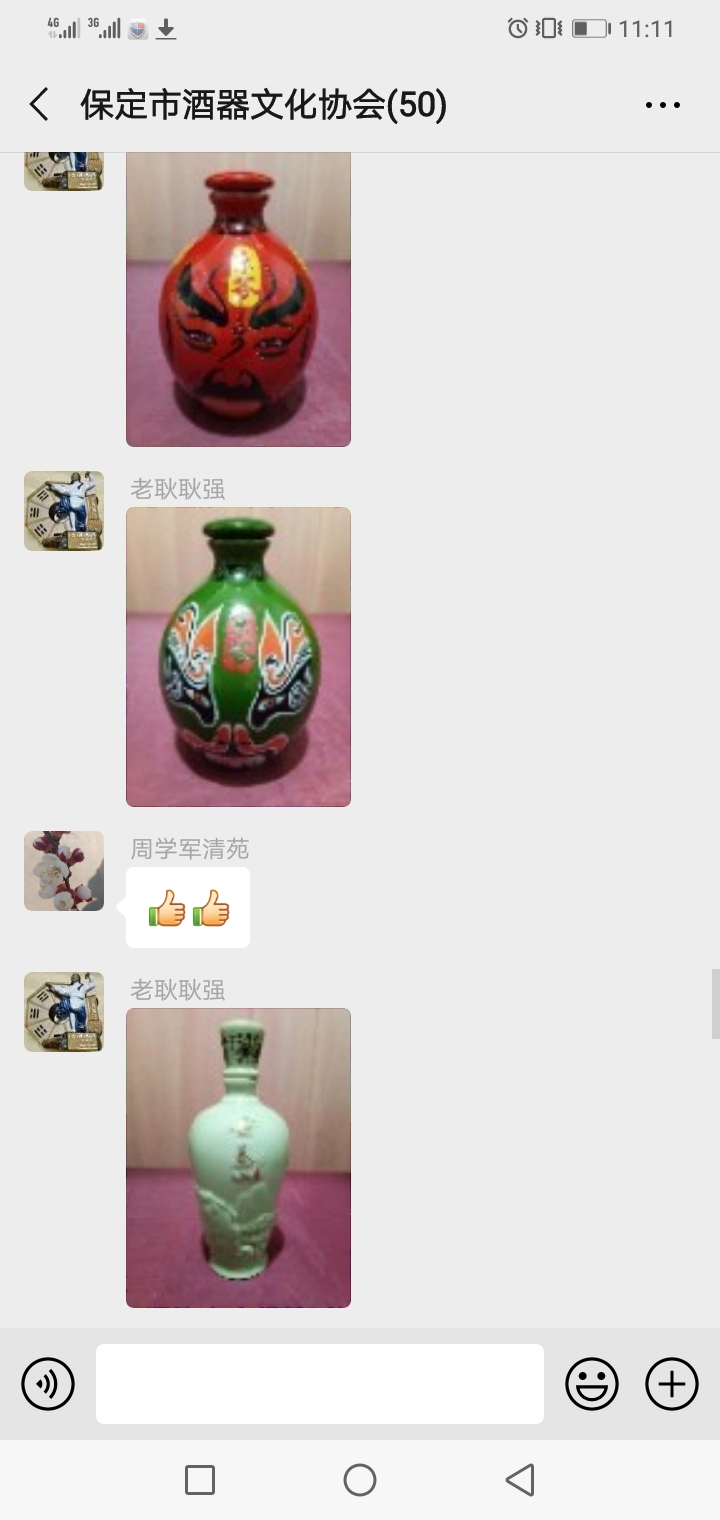Open the emoji sticker panel
This screenshot has height=1520, width=720.
click(592, 1384)
